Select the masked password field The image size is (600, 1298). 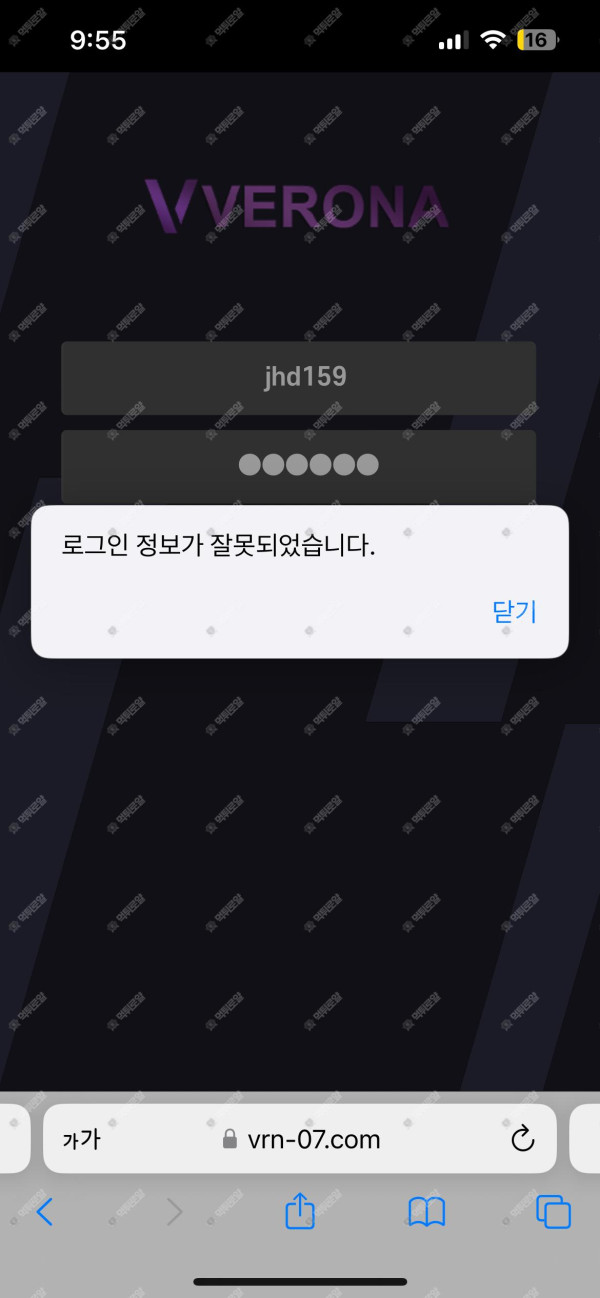point(298,466)
